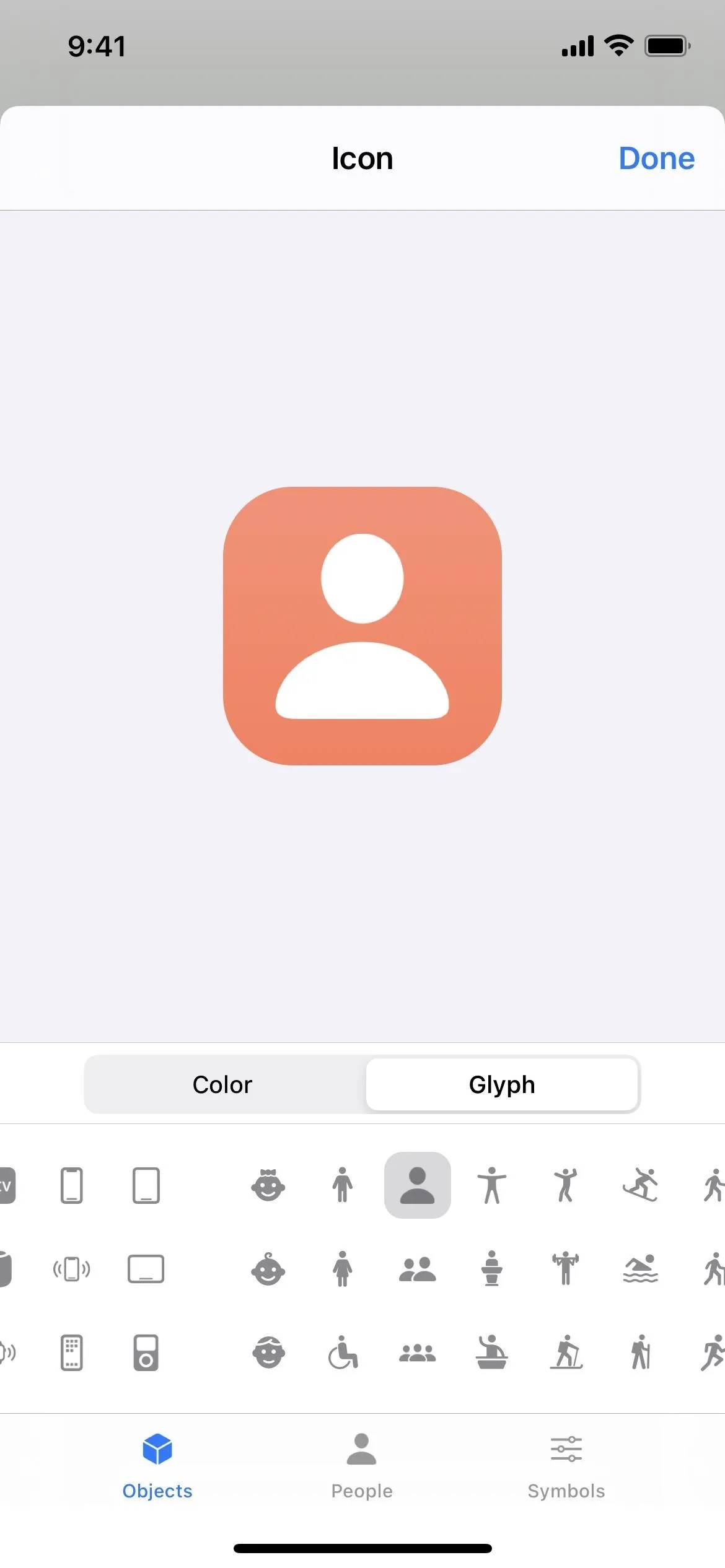Screen dimensions: 725x1568
Task: Pick the three-people group glyph
Action: (418, 1352)
